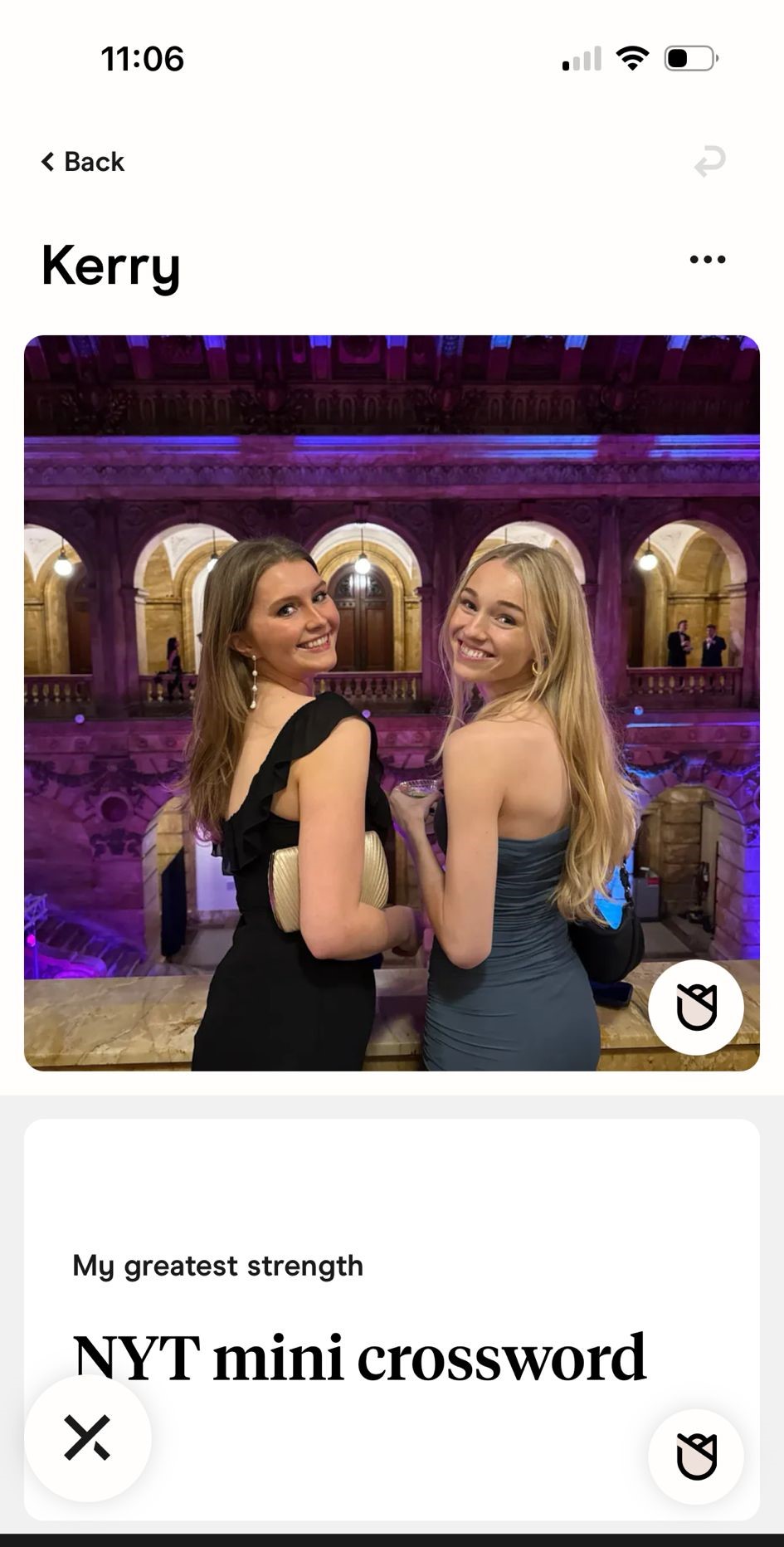The height and width of the screenshot is (1547, 784).
Task: Skip Kerry's profile with the X button
Action: [x=88, y=1438]
